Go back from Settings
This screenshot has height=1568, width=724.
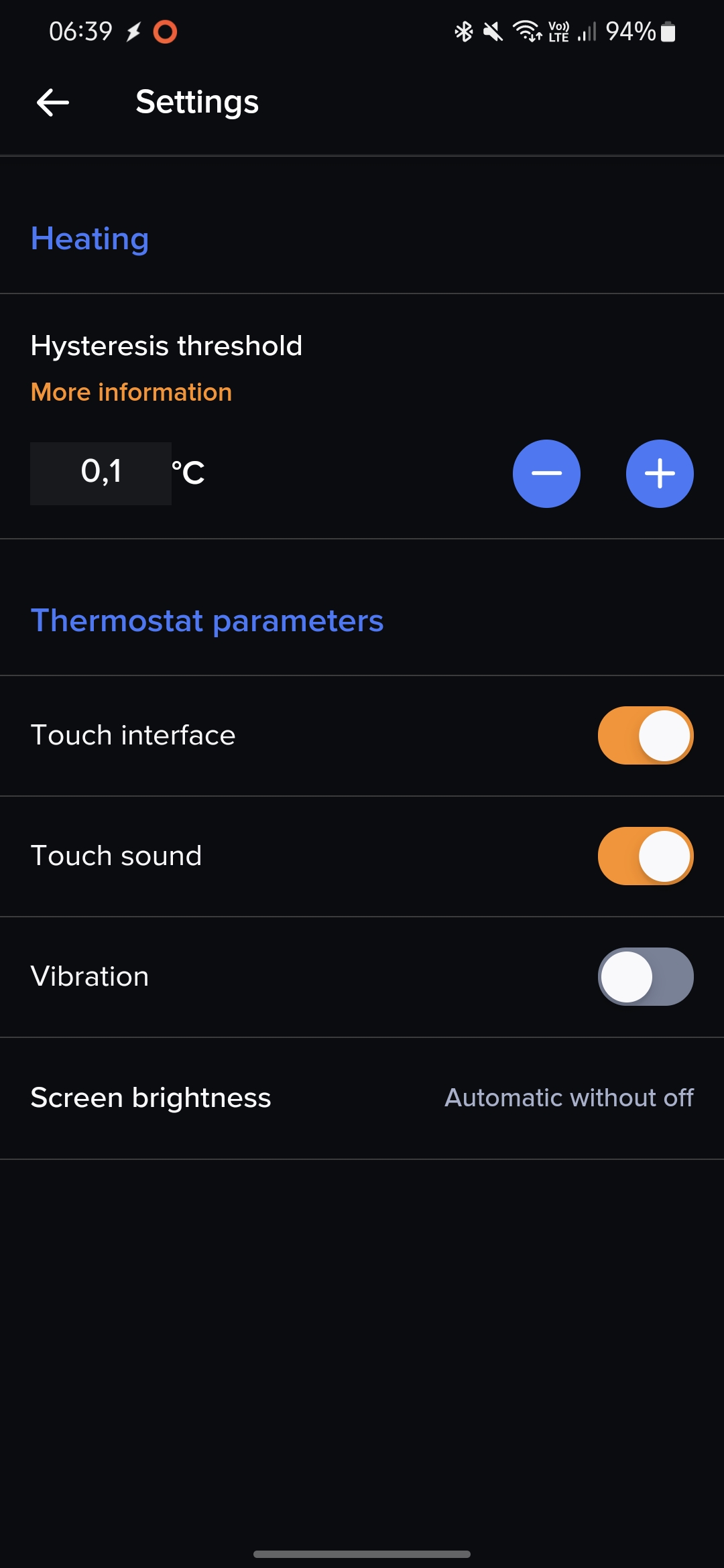[x=53, y=103]
